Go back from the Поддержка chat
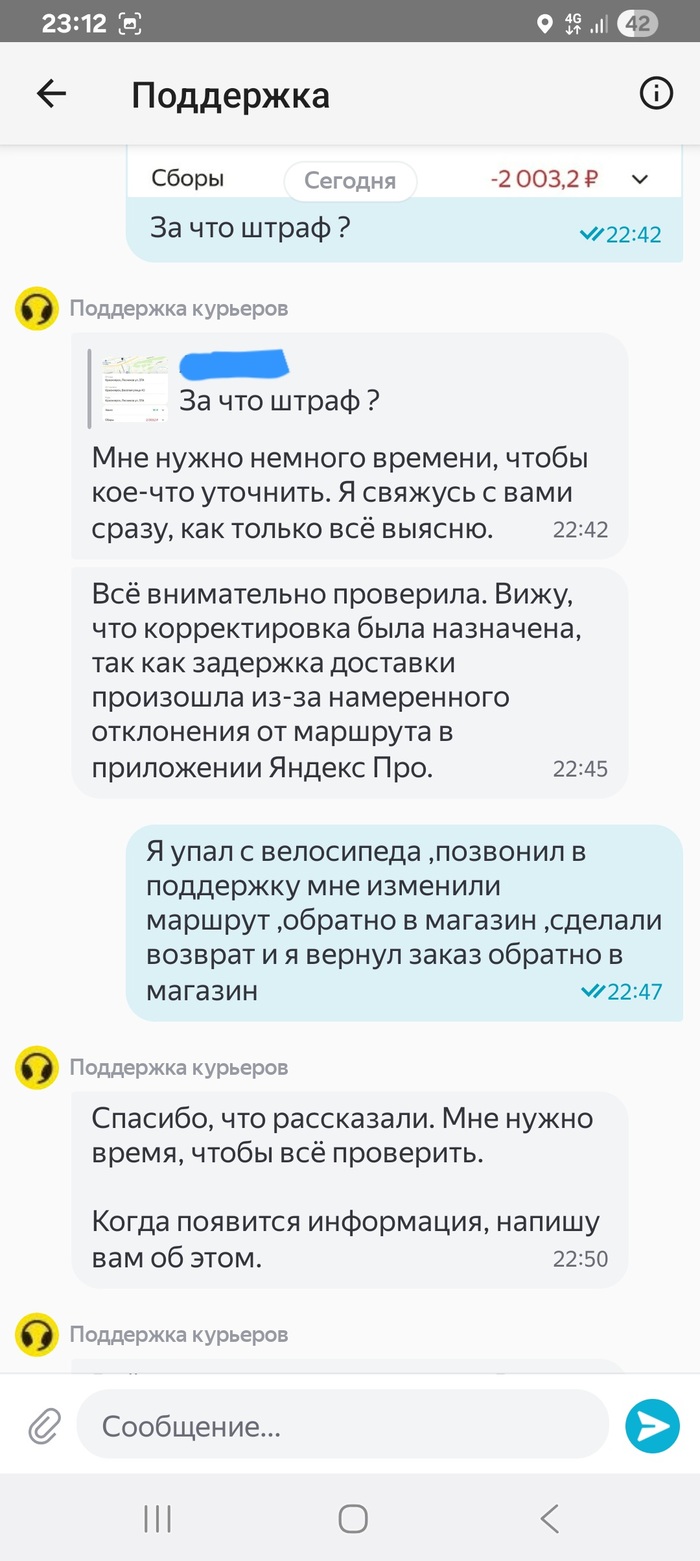Image resolution: width=700 pixels, height=1561 pixels. click(x=51, y=94)
